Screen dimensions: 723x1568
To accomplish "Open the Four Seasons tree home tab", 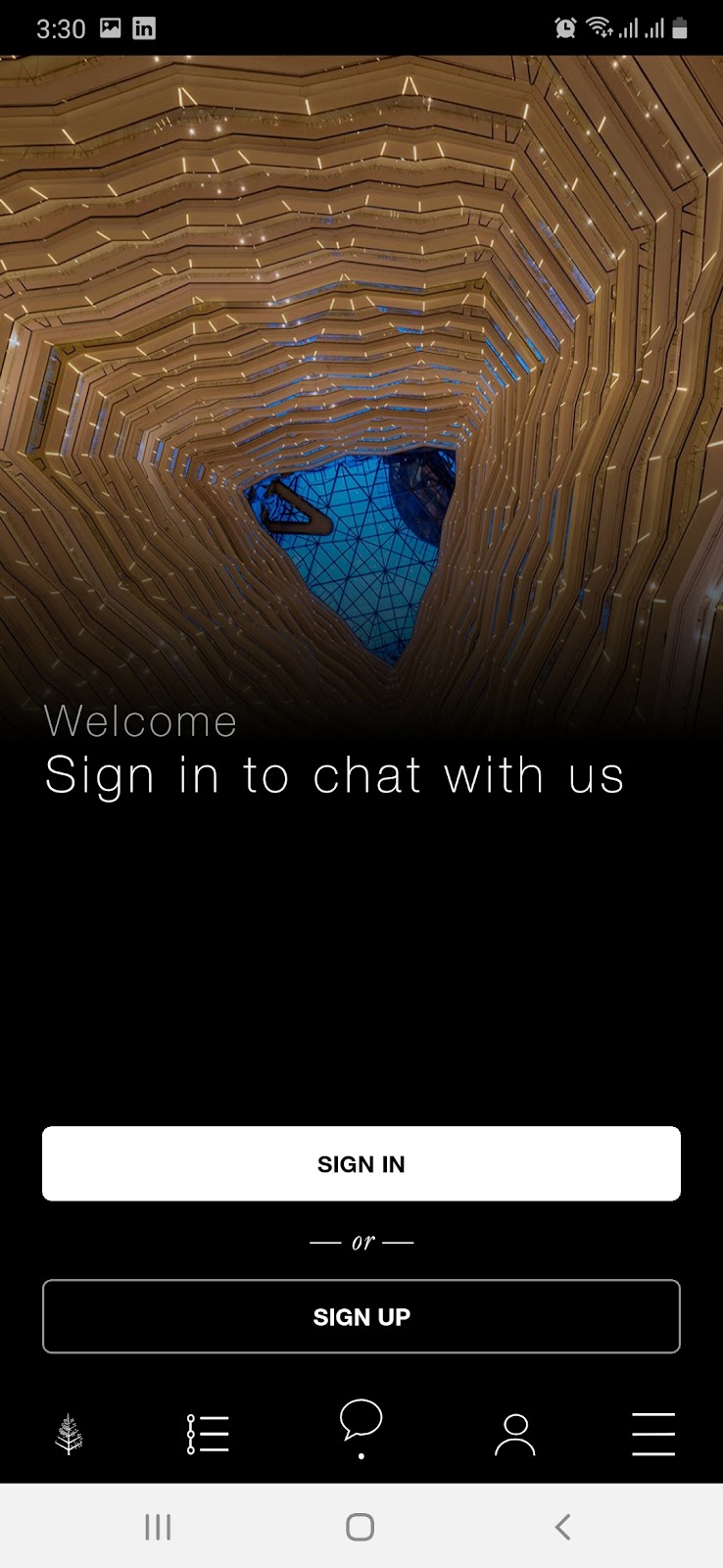I will click(x=70, y=1434).
